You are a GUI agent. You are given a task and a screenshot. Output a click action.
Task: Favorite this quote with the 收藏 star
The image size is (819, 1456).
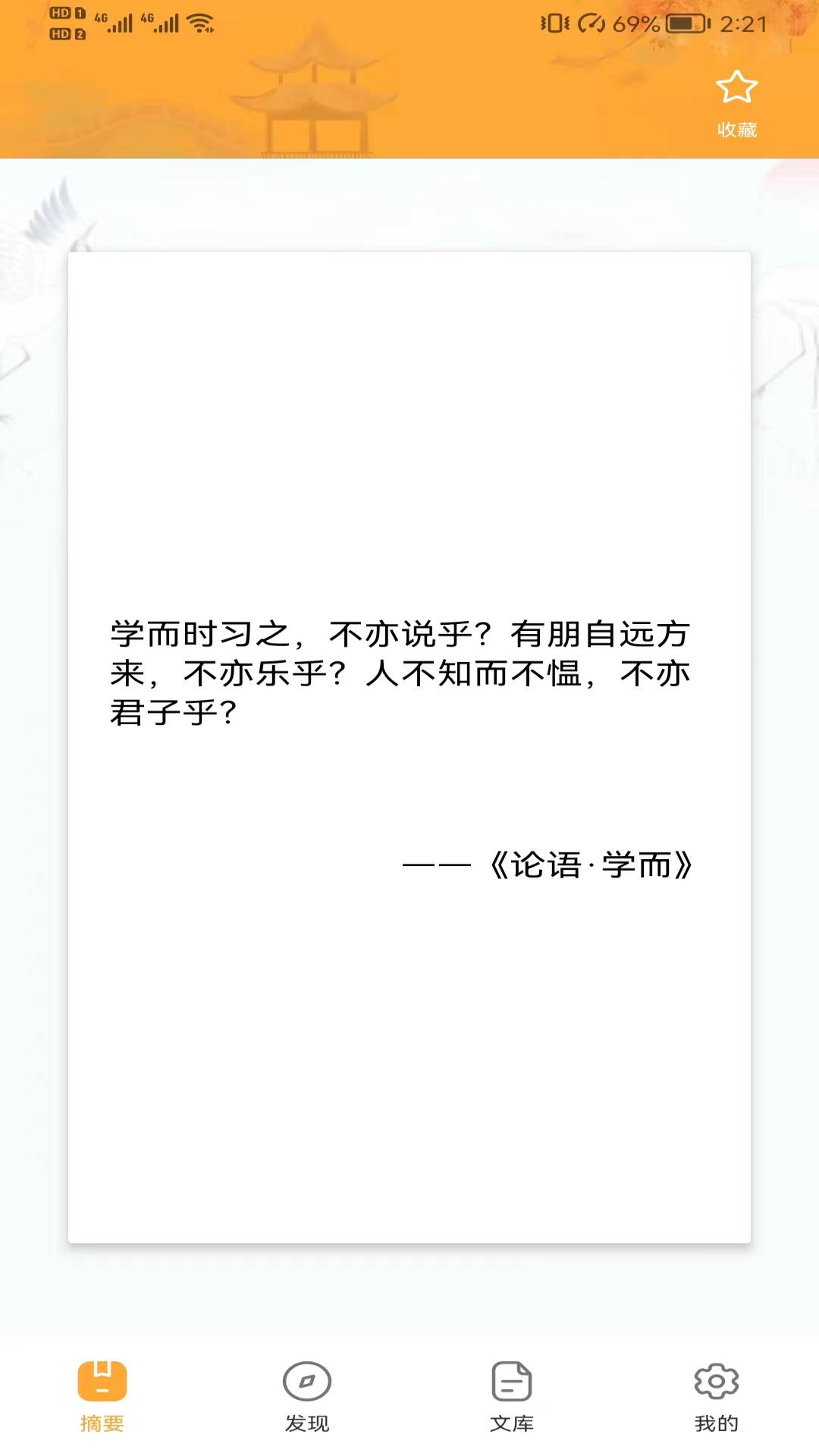736,102
